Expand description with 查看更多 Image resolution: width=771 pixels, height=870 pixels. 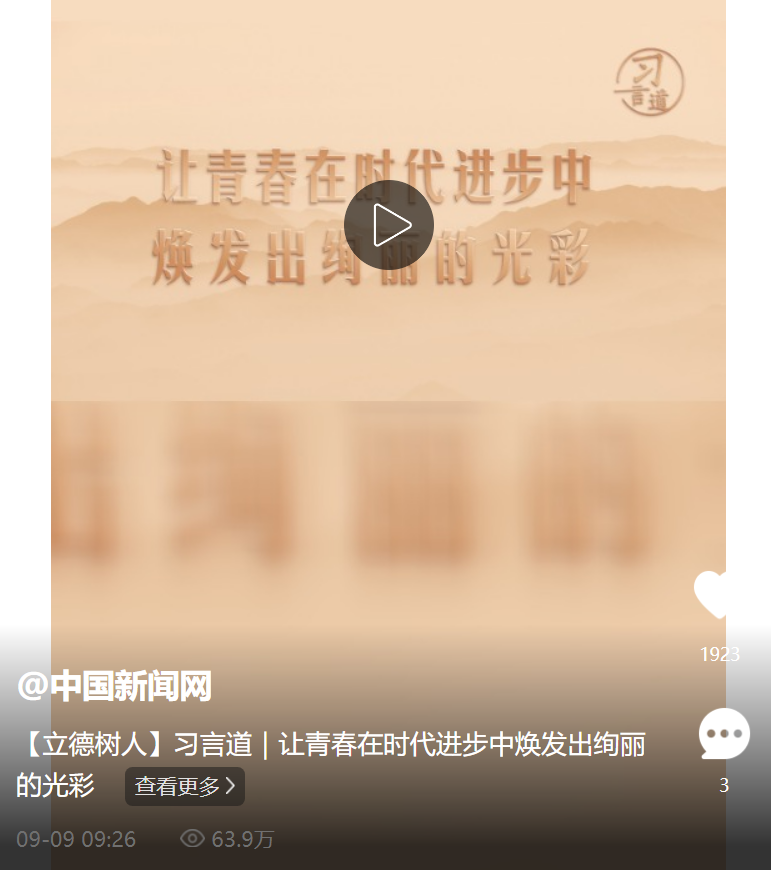coord(185,787)
